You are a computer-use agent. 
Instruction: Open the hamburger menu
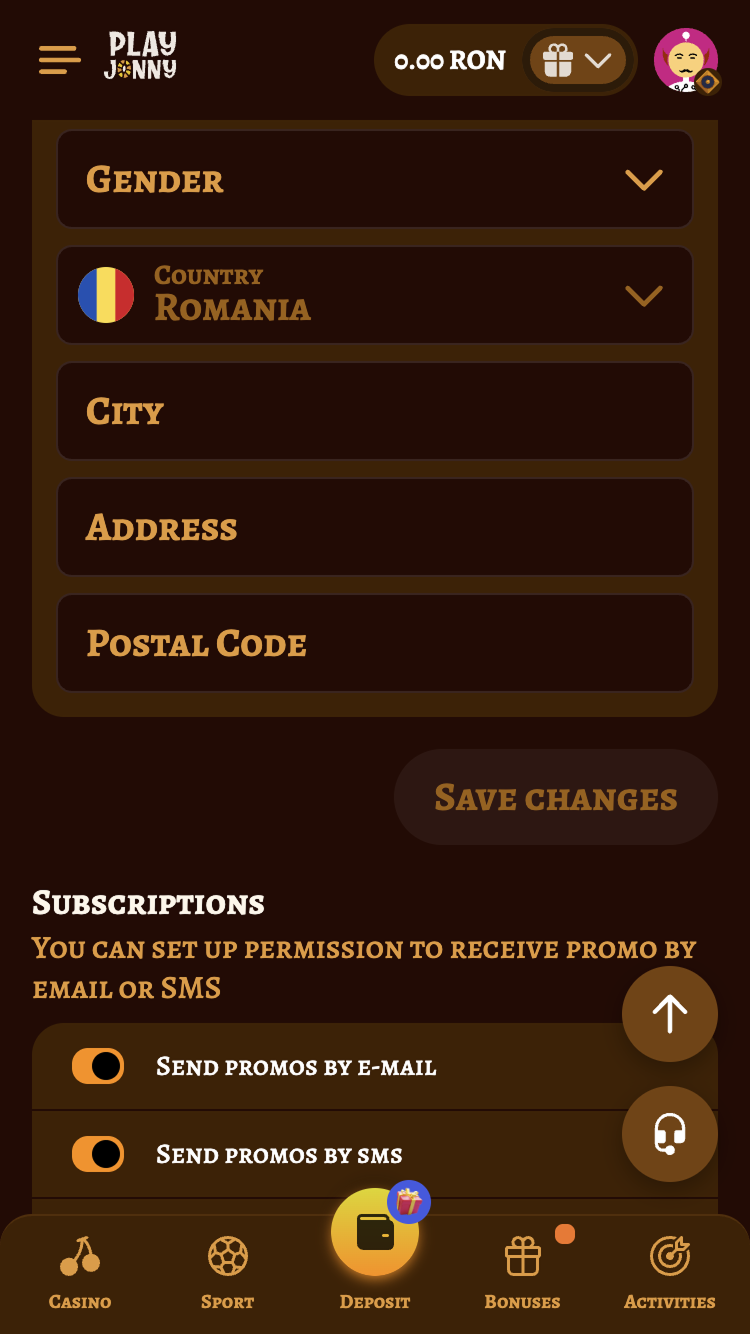tap(59, 60)
